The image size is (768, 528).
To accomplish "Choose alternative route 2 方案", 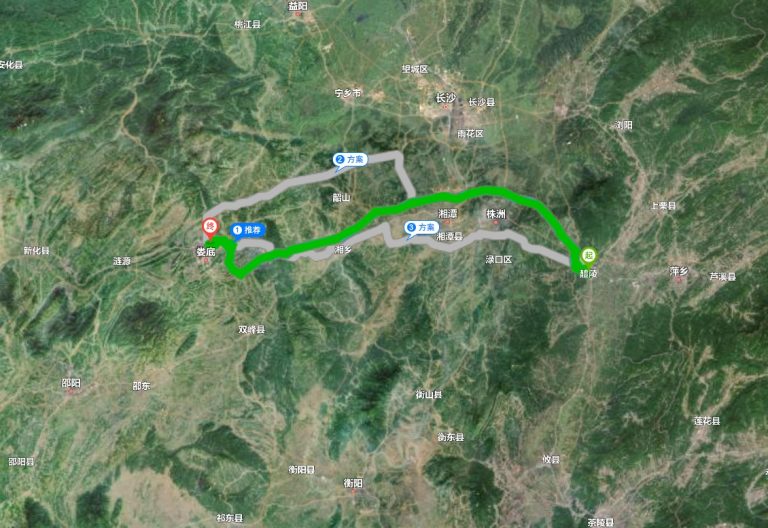I will point(350,160).
